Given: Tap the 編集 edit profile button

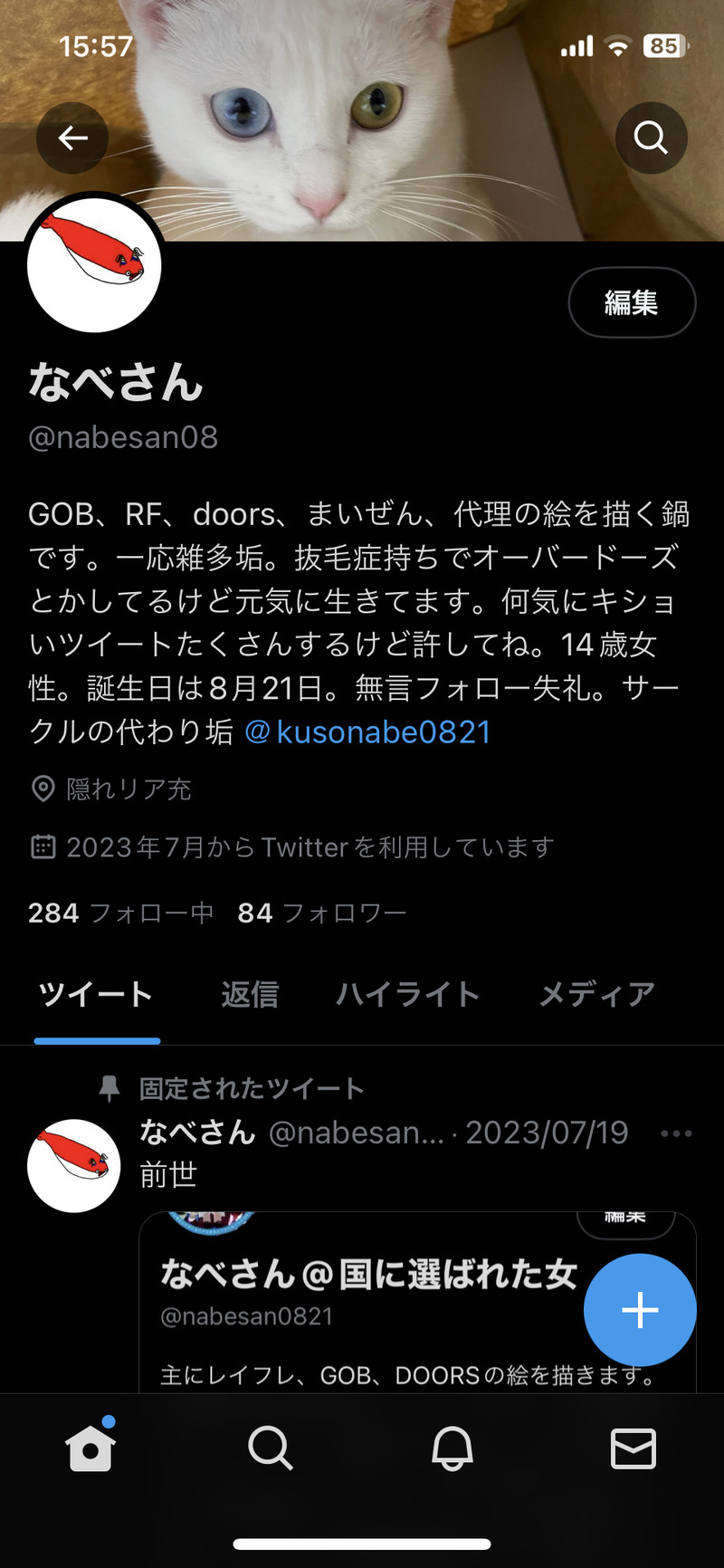Looking at the screenshot, I should (632, 302).
